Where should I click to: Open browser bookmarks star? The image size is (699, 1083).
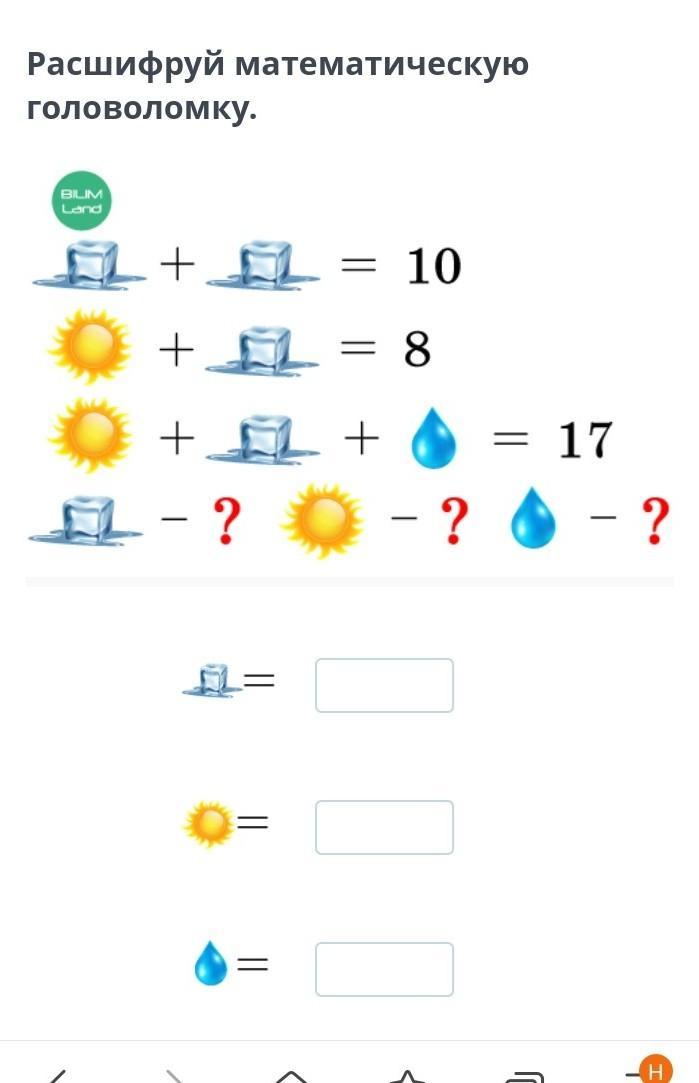point(407,1076)
